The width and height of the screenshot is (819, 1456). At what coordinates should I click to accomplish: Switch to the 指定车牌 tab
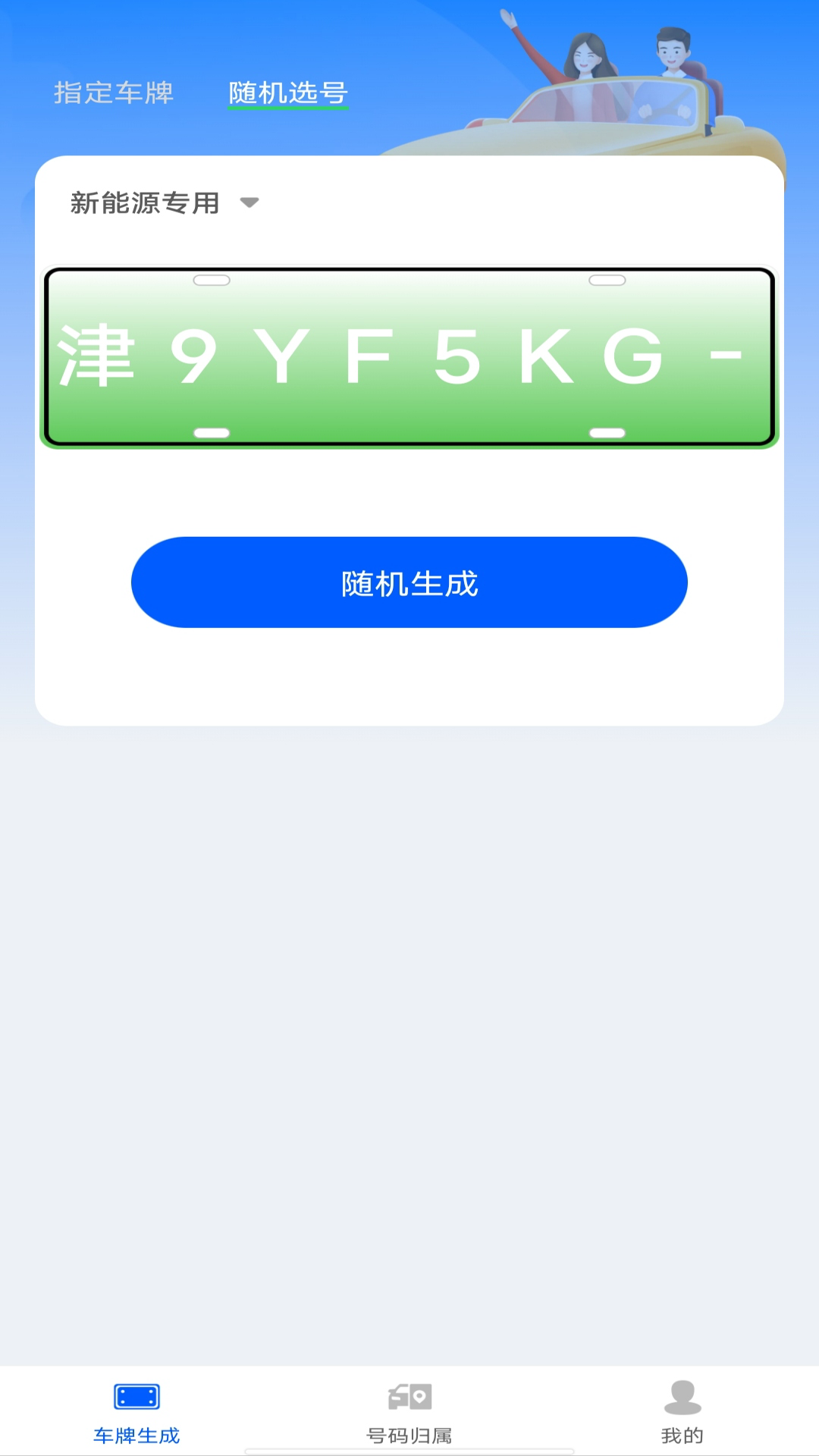click(114, 93)
